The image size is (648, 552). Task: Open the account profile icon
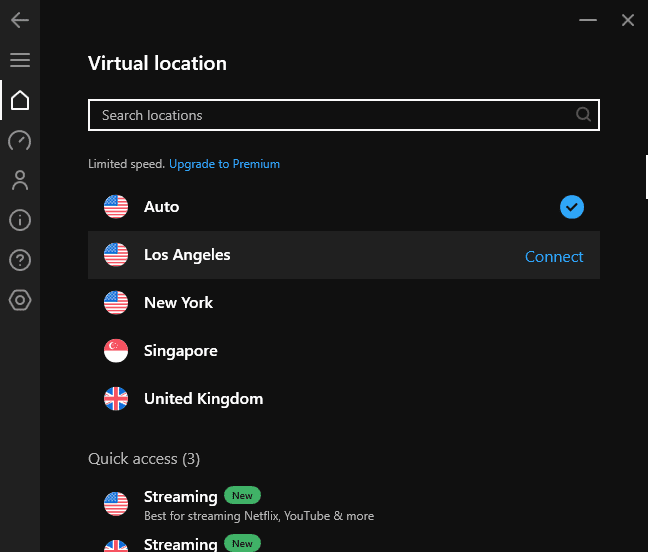[x=20, y=180]
